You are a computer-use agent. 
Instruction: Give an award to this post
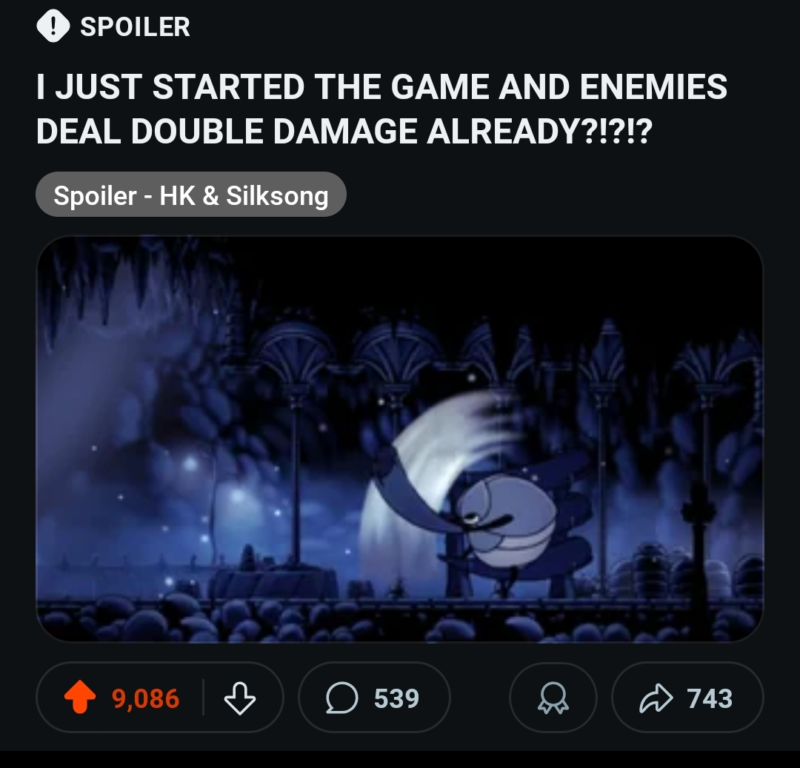(552, 698)
